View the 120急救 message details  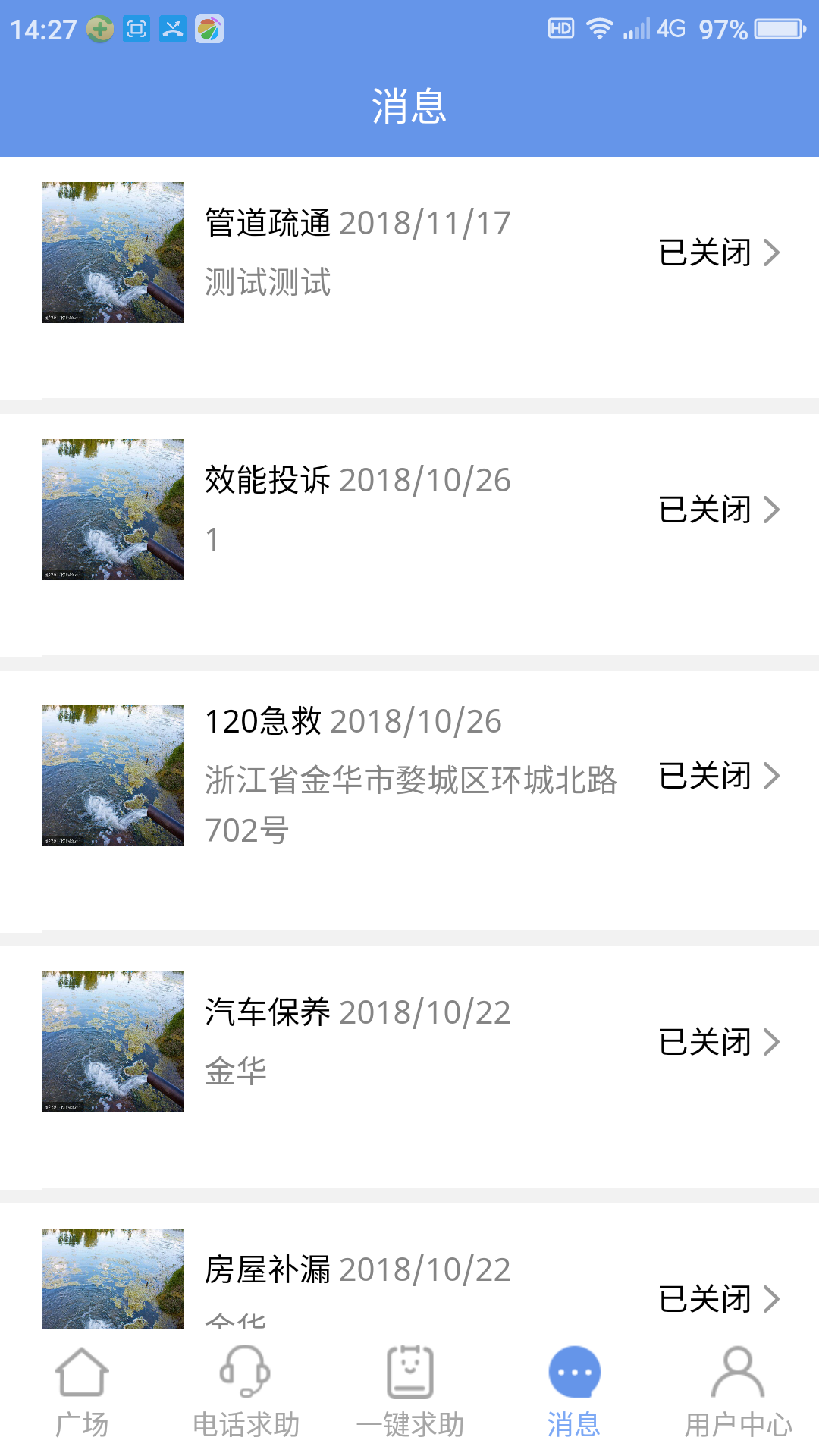(x=409, y=775)
